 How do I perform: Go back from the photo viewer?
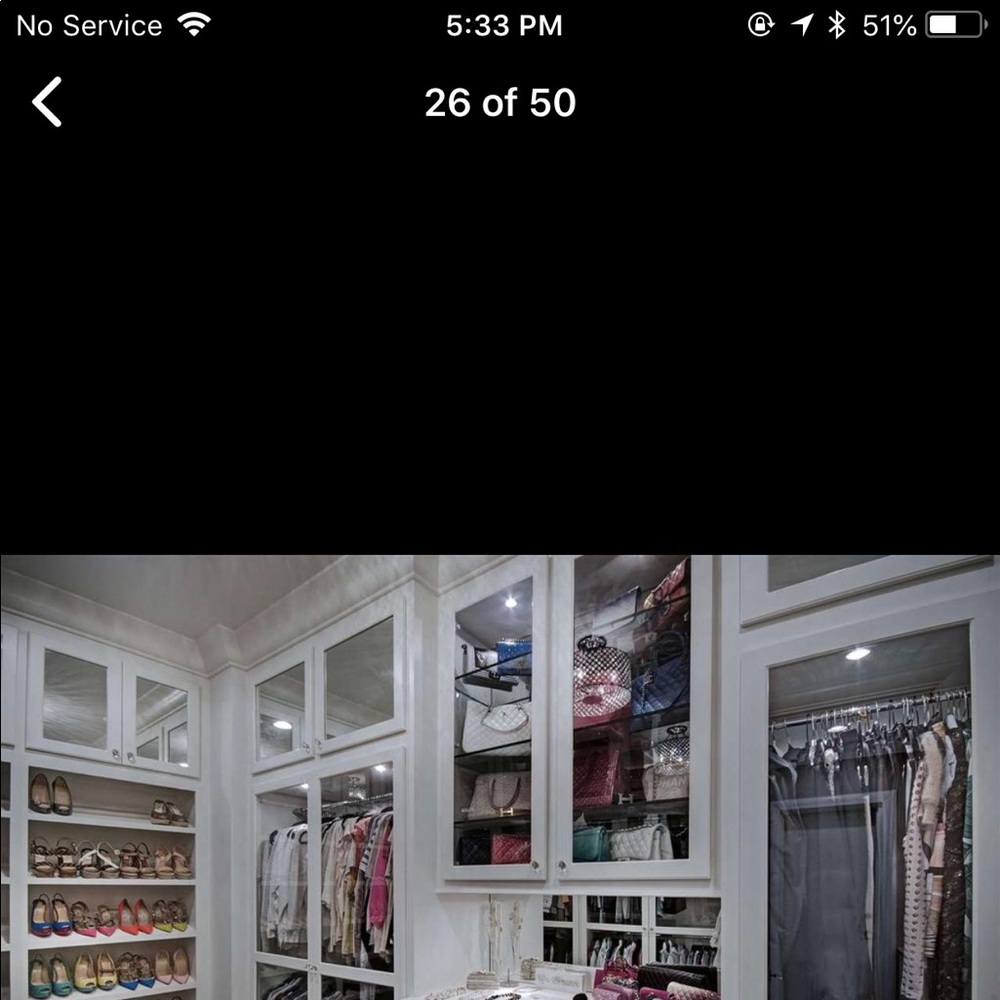47,102
